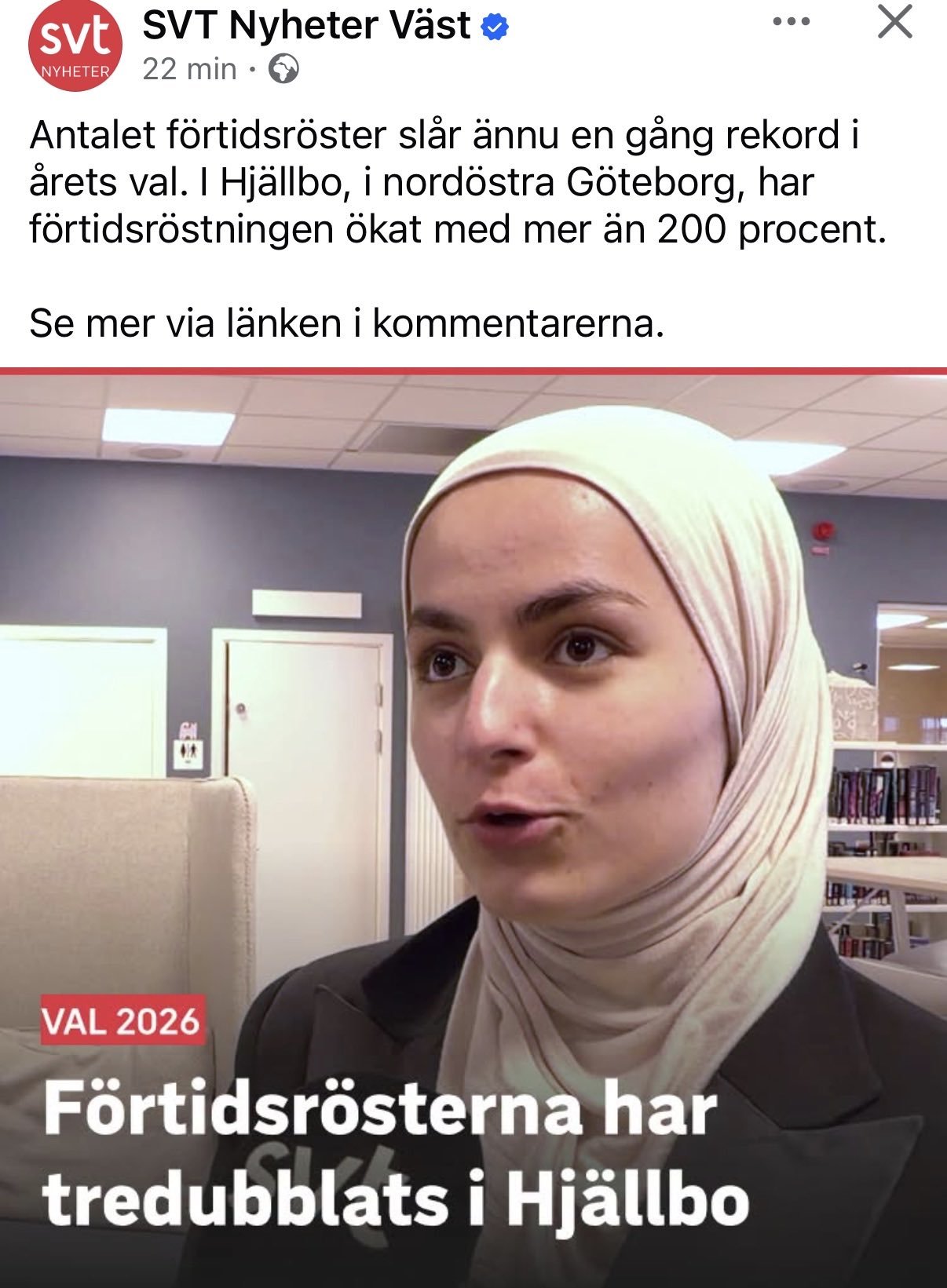Open the three-dot post options menu
The image size is (947, 1288).
(791, 22)
